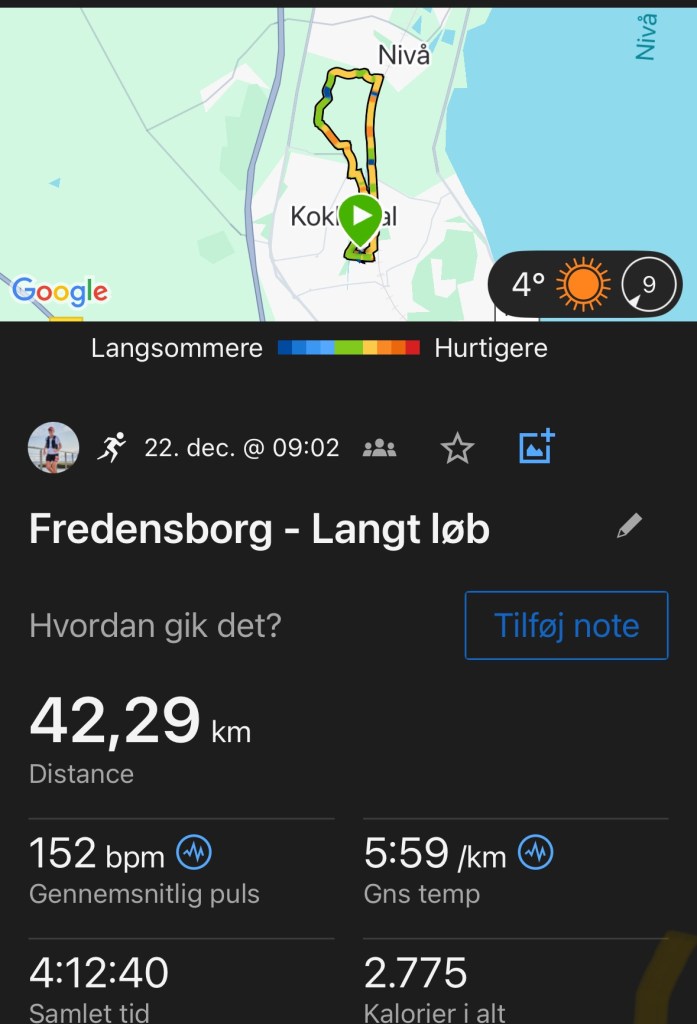The image size is (697, 1024).
Task: View heart rate insight next to 152 bpm
Action: pos(194,853)
